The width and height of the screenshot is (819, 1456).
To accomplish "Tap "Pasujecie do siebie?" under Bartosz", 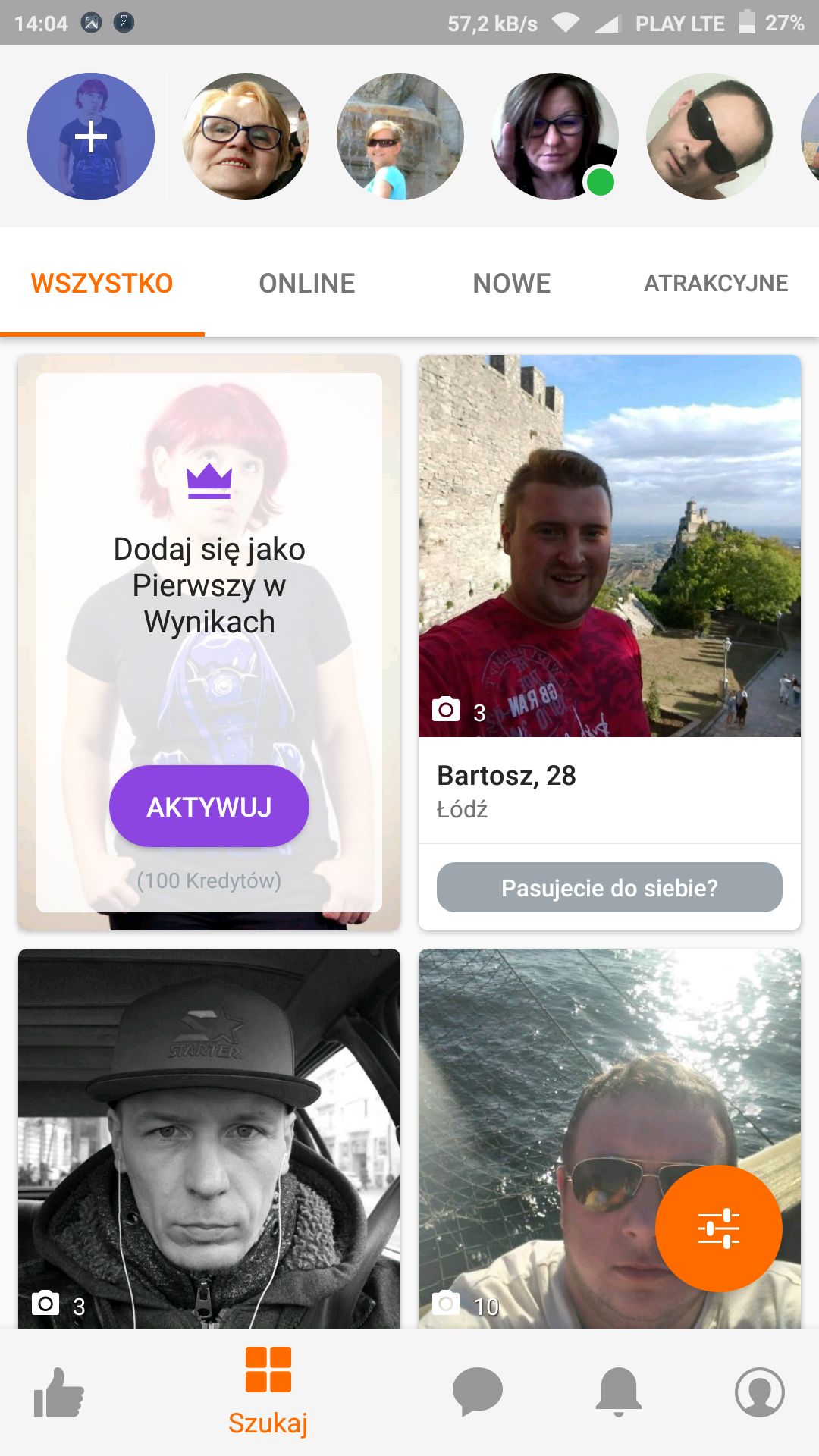I will 610,887.
